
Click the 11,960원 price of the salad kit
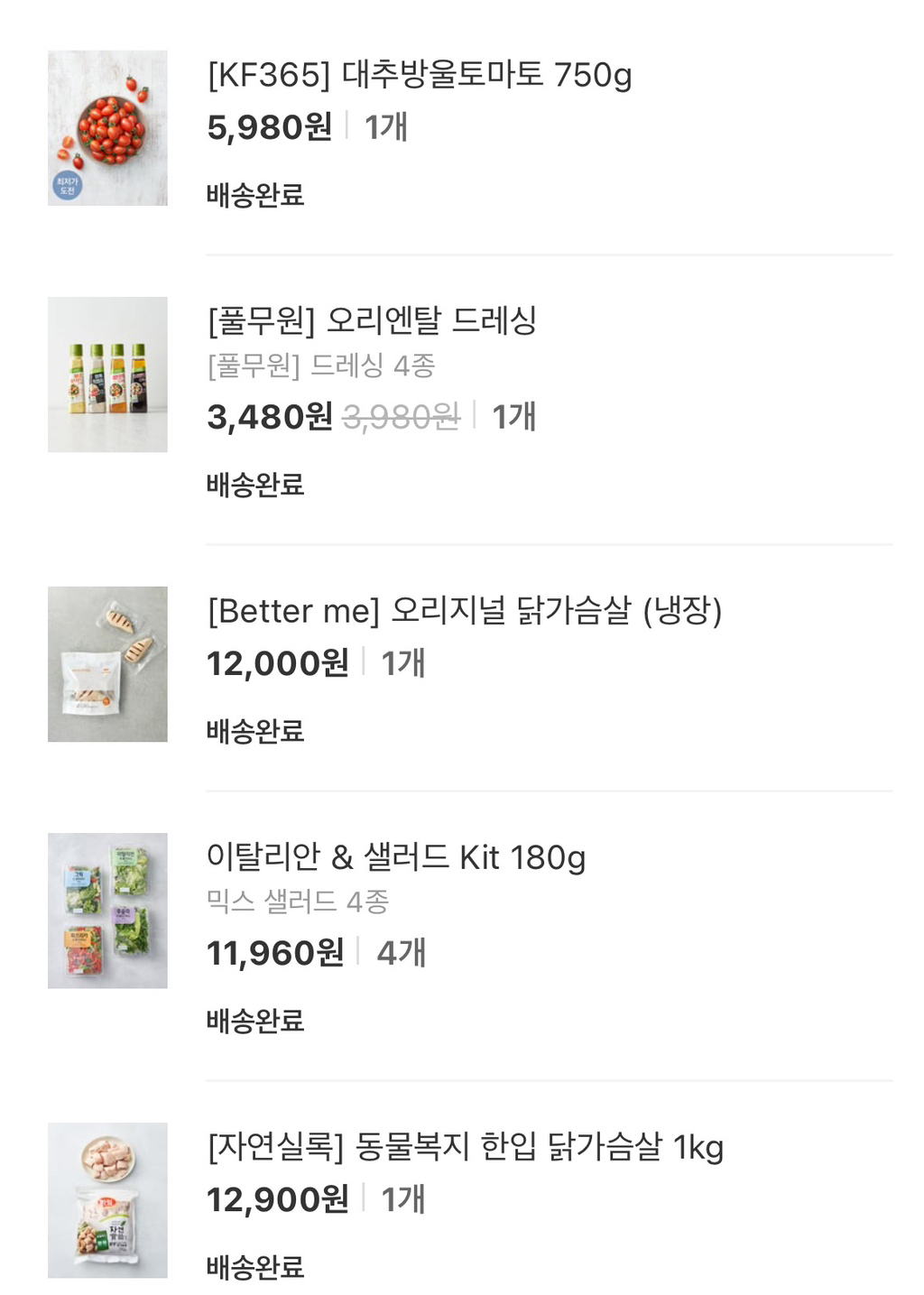pyautogui.click(x=274, y=951)
